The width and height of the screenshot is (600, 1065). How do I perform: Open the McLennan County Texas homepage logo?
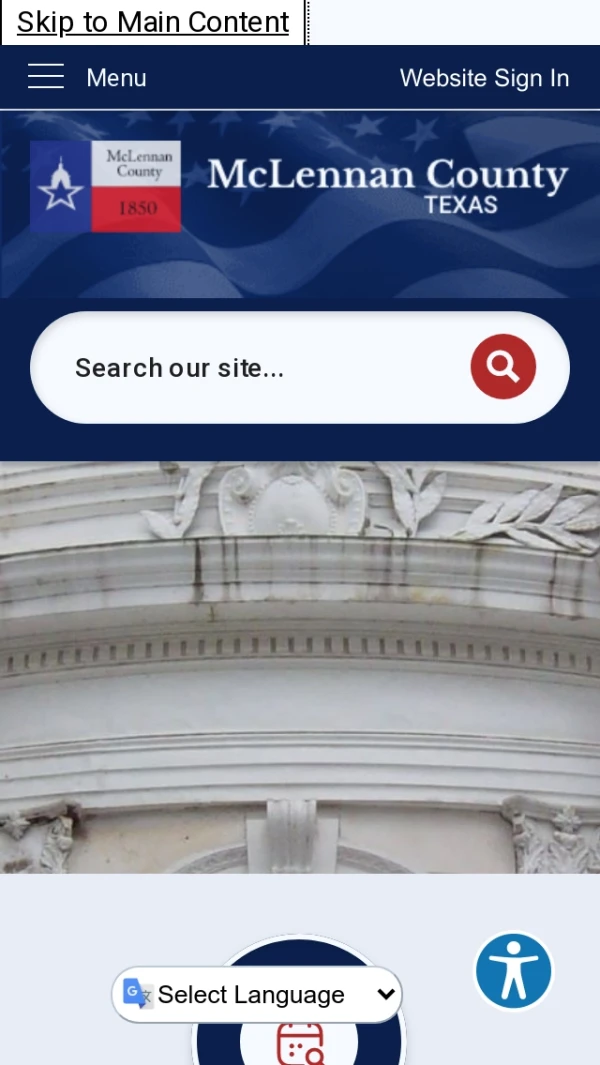(x=300, y=187)
